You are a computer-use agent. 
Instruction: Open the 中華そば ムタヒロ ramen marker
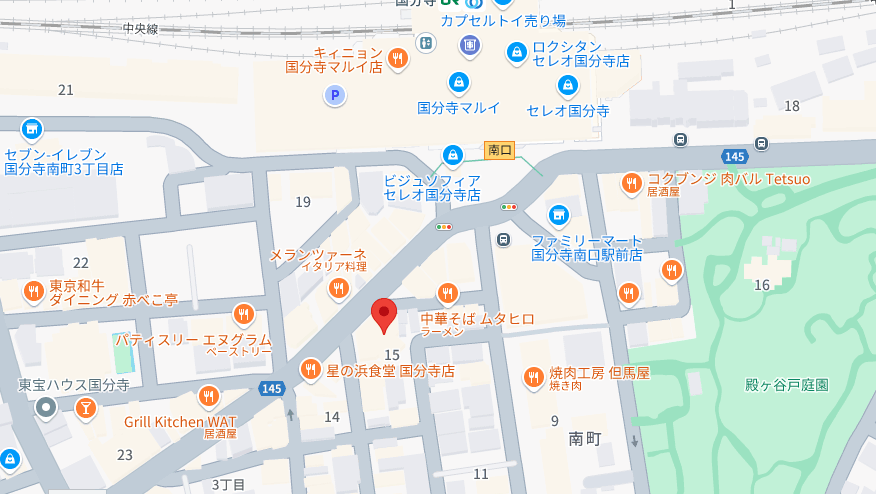pyautogui.click(x=447, y=293)
